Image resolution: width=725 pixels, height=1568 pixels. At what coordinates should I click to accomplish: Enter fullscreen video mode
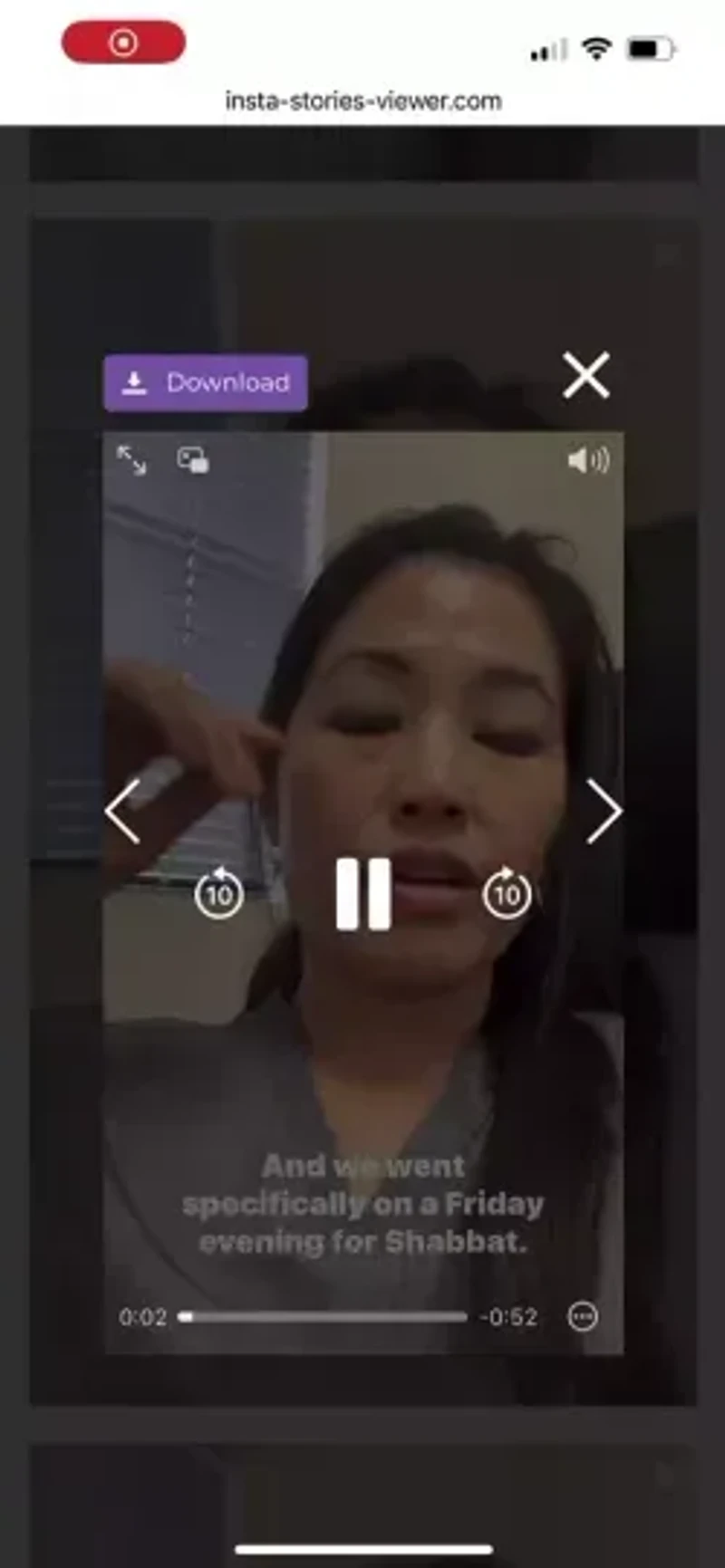coord(132,460)
